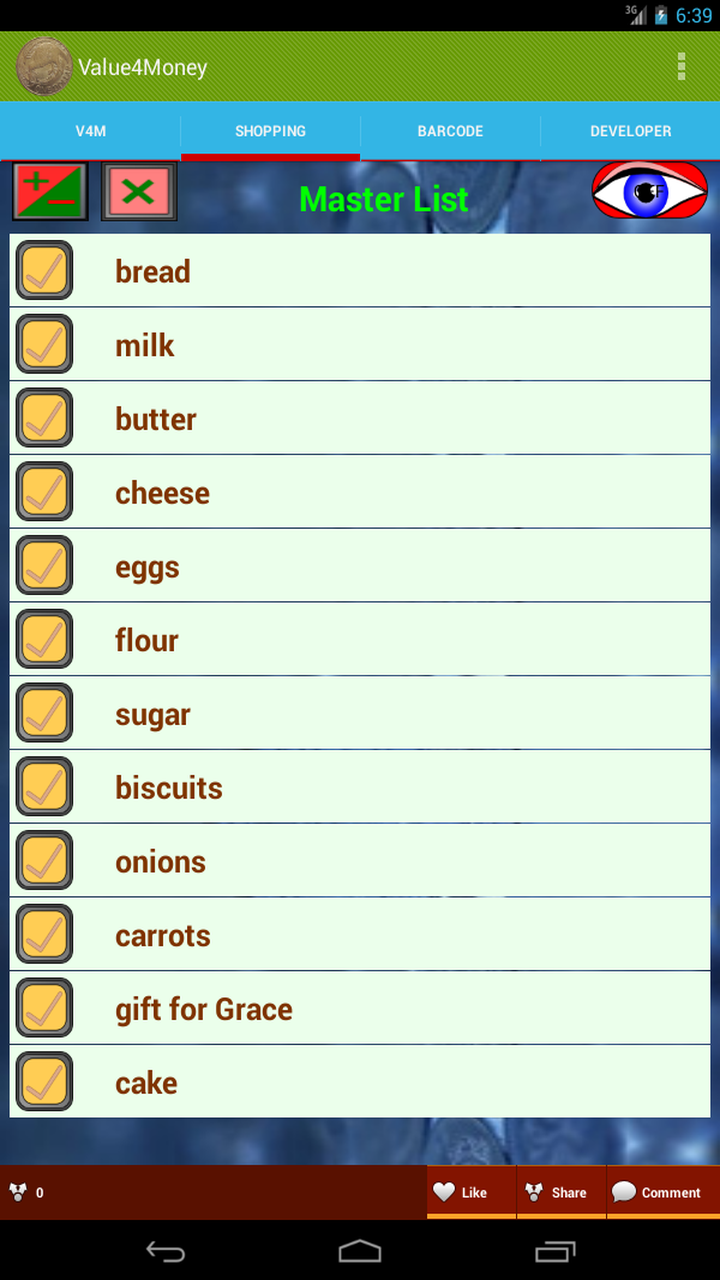Image resolution: width=720 pixels, height=1280 pixels.
Task: Go to the home screen
Action: point(360,1251)
